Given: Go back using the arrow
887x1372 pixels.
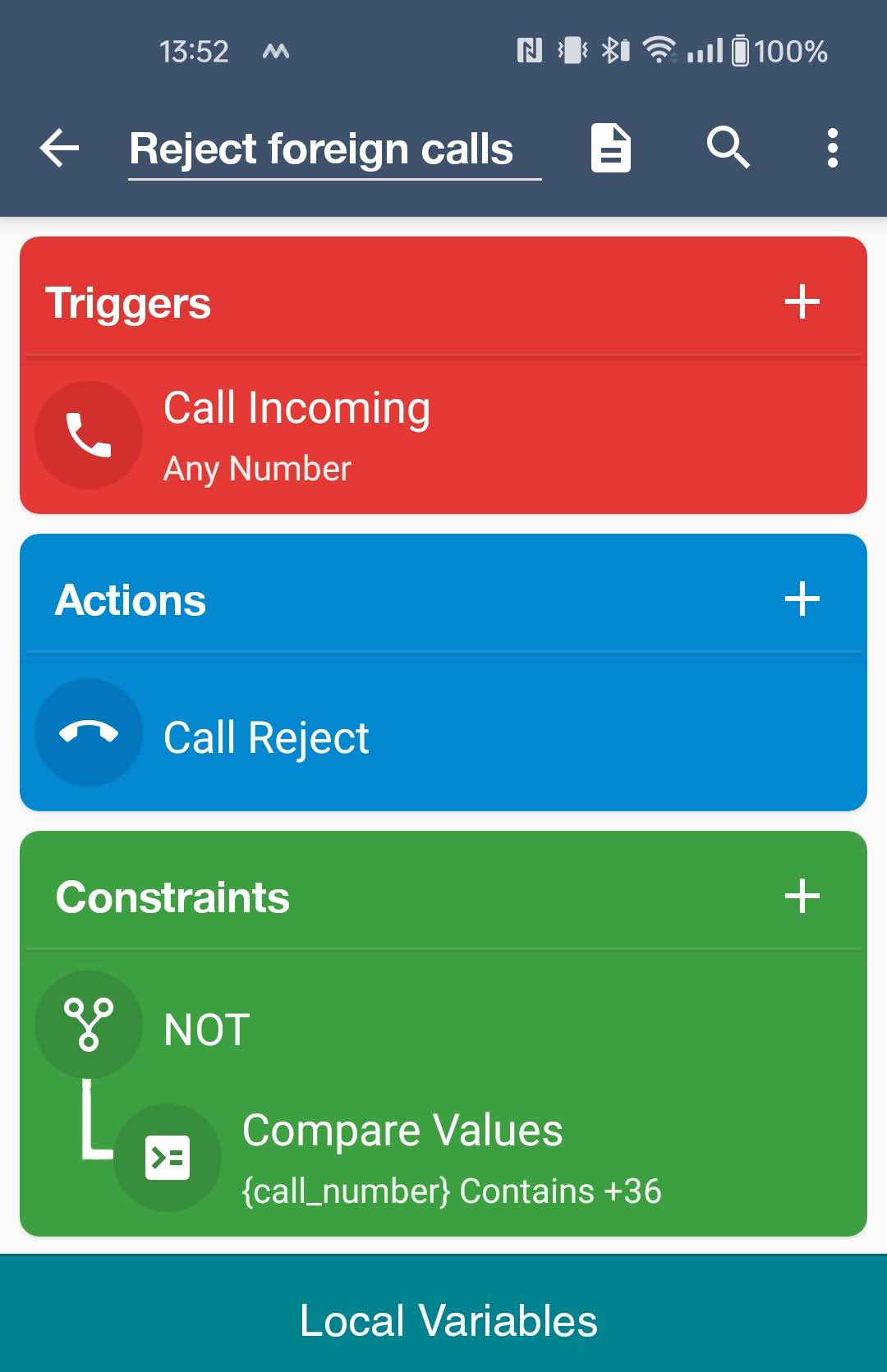Looking at the screenshot, I should (x=59, y=149).
